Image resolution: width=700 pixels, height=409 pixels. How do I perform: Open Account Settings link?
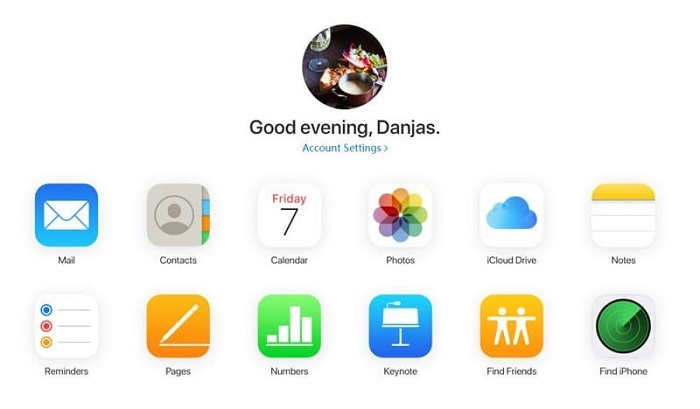tap(344, 148)
